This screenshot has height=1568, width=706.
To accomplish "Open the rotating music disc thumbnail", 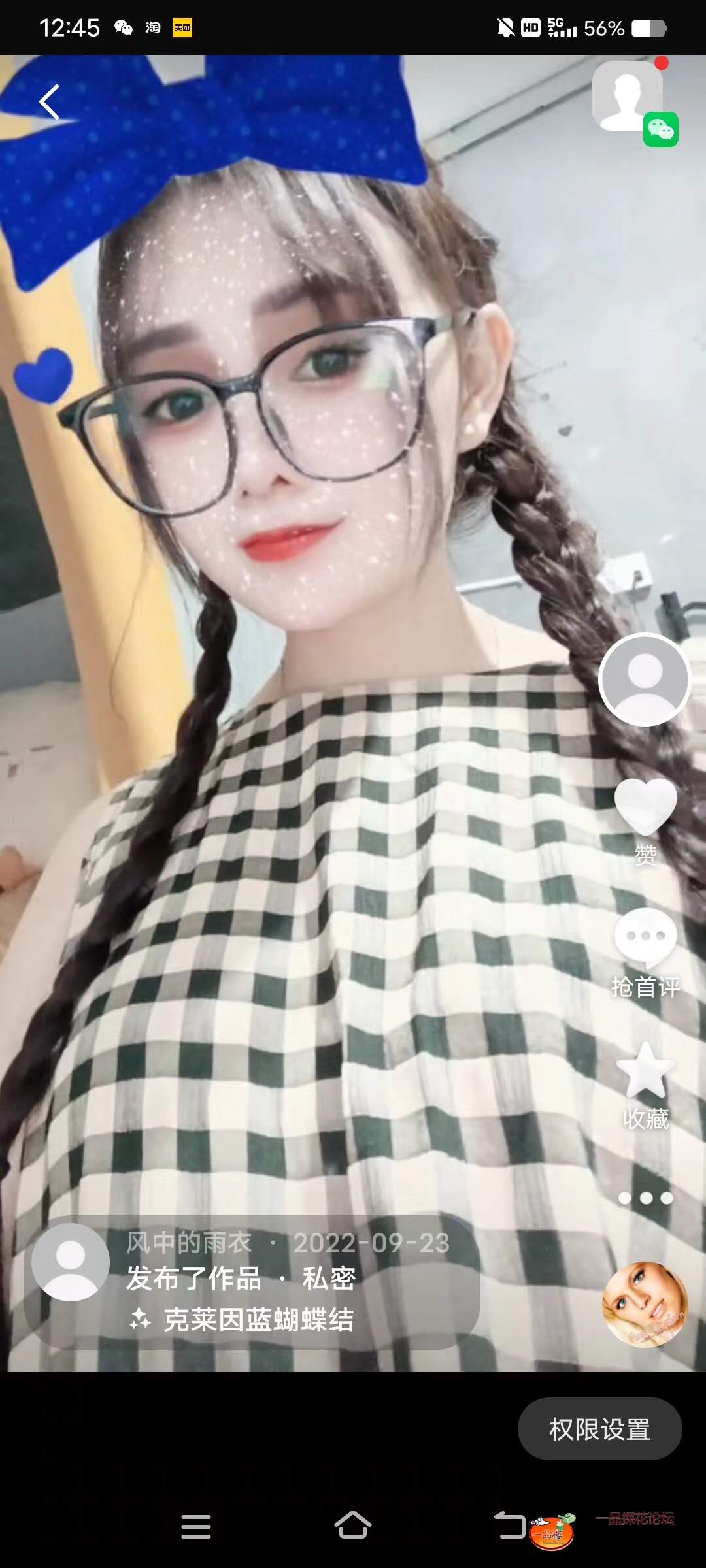I will click(645, 1304).
